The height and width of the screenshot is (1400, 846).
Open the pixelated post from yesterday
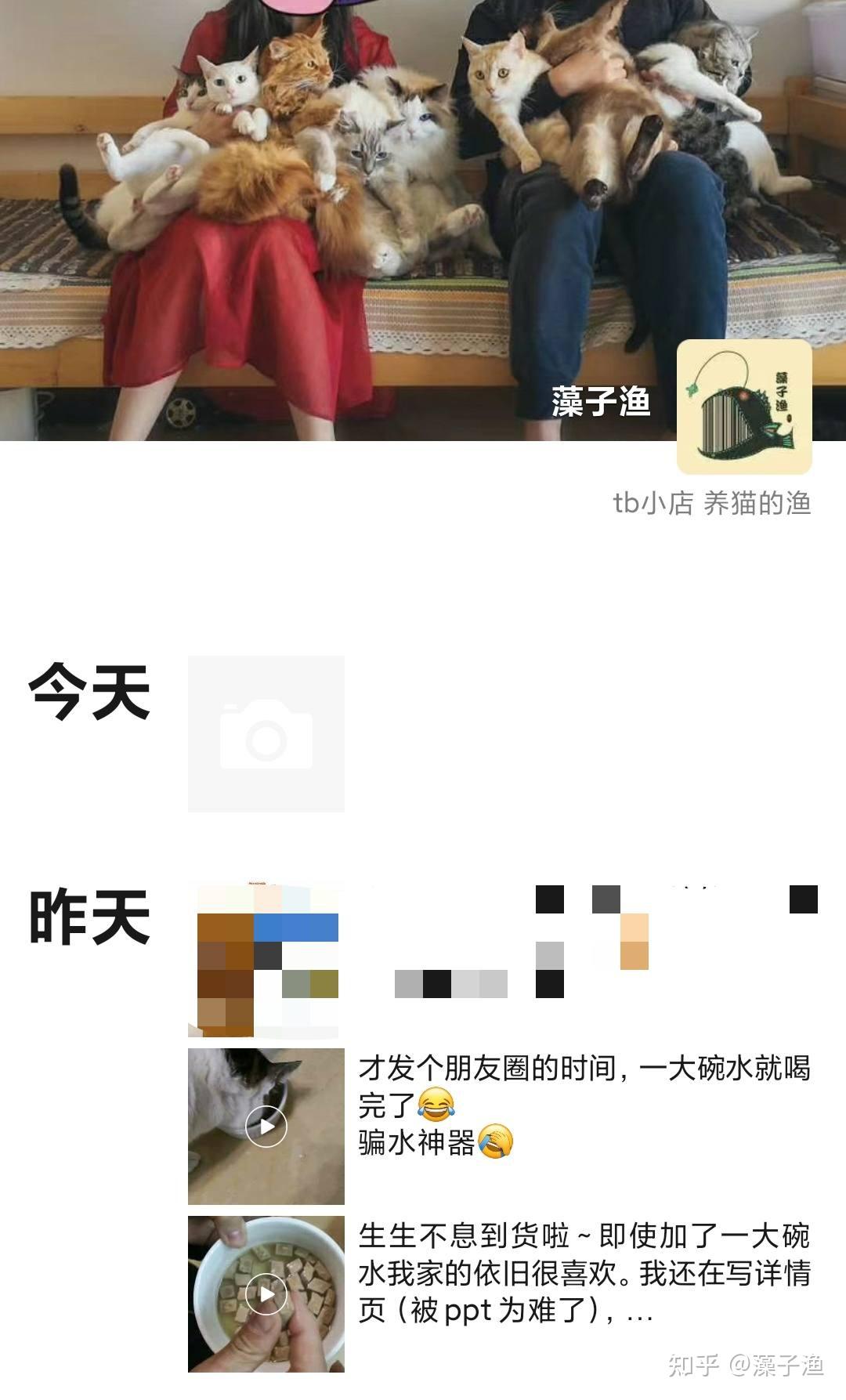(x=266, y=960)
